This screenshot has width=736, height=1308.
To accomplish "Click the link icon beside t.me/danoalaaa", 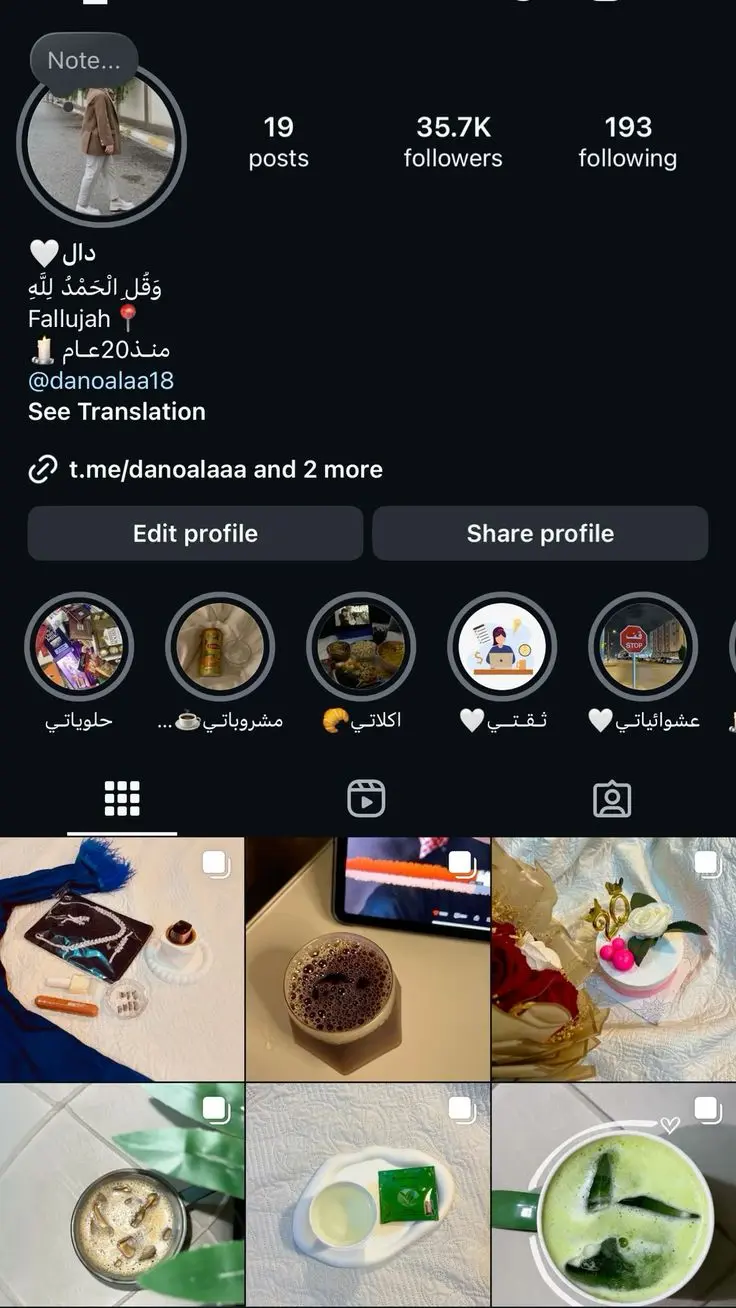I will coord(42,469).
